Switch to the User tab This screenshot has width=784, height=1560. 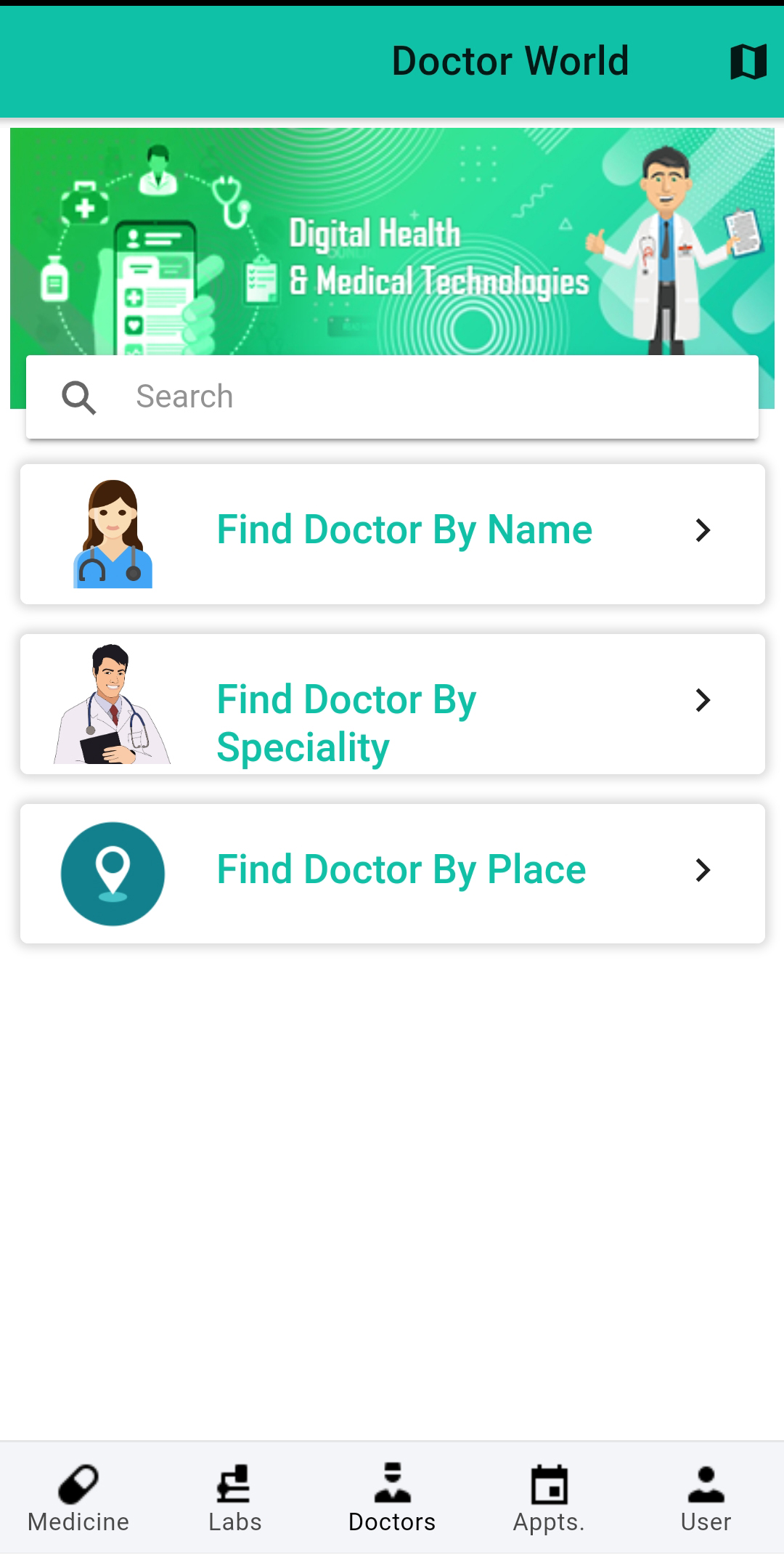[x=706, y=1498]
